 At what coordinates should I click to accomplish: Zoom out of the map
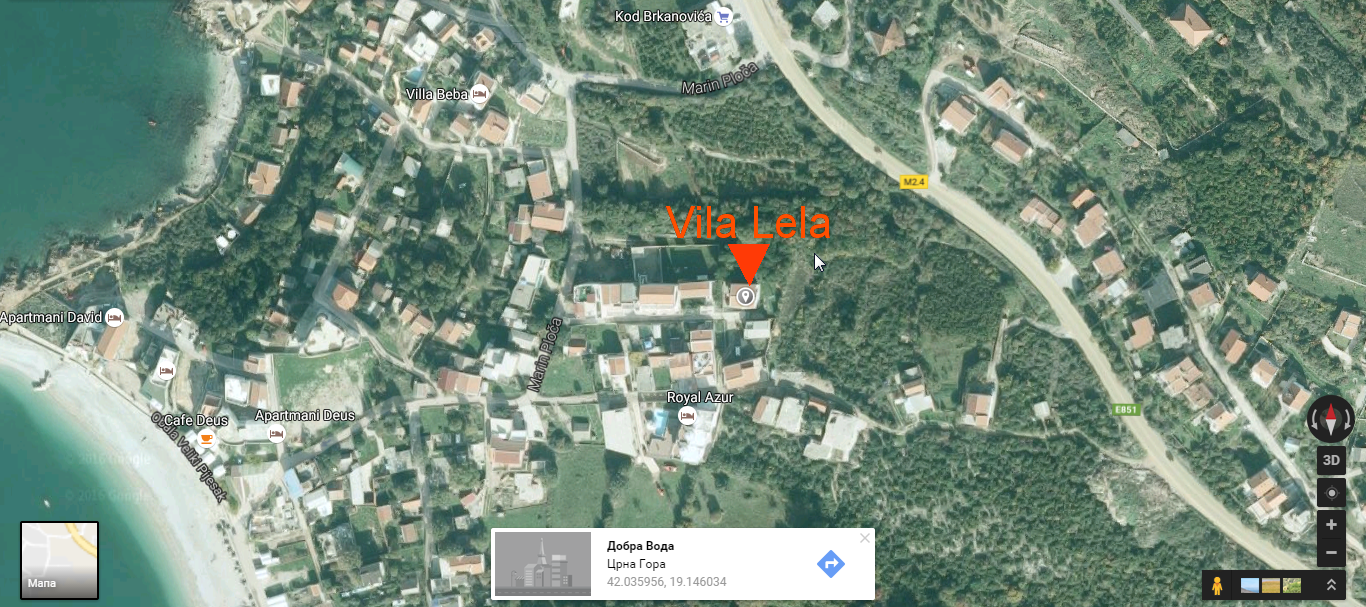[x=1331, y=552]
